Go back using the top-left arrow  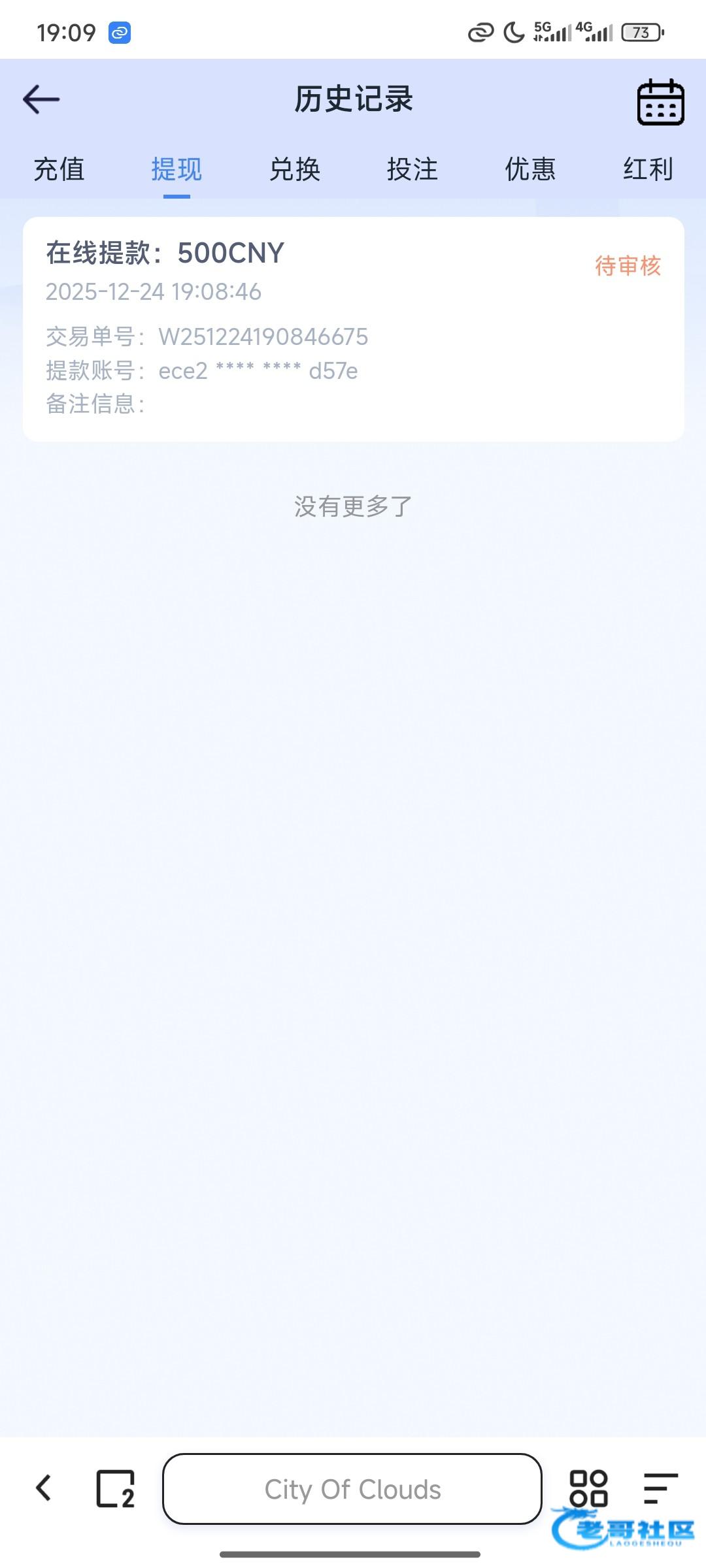click(41, 99)
